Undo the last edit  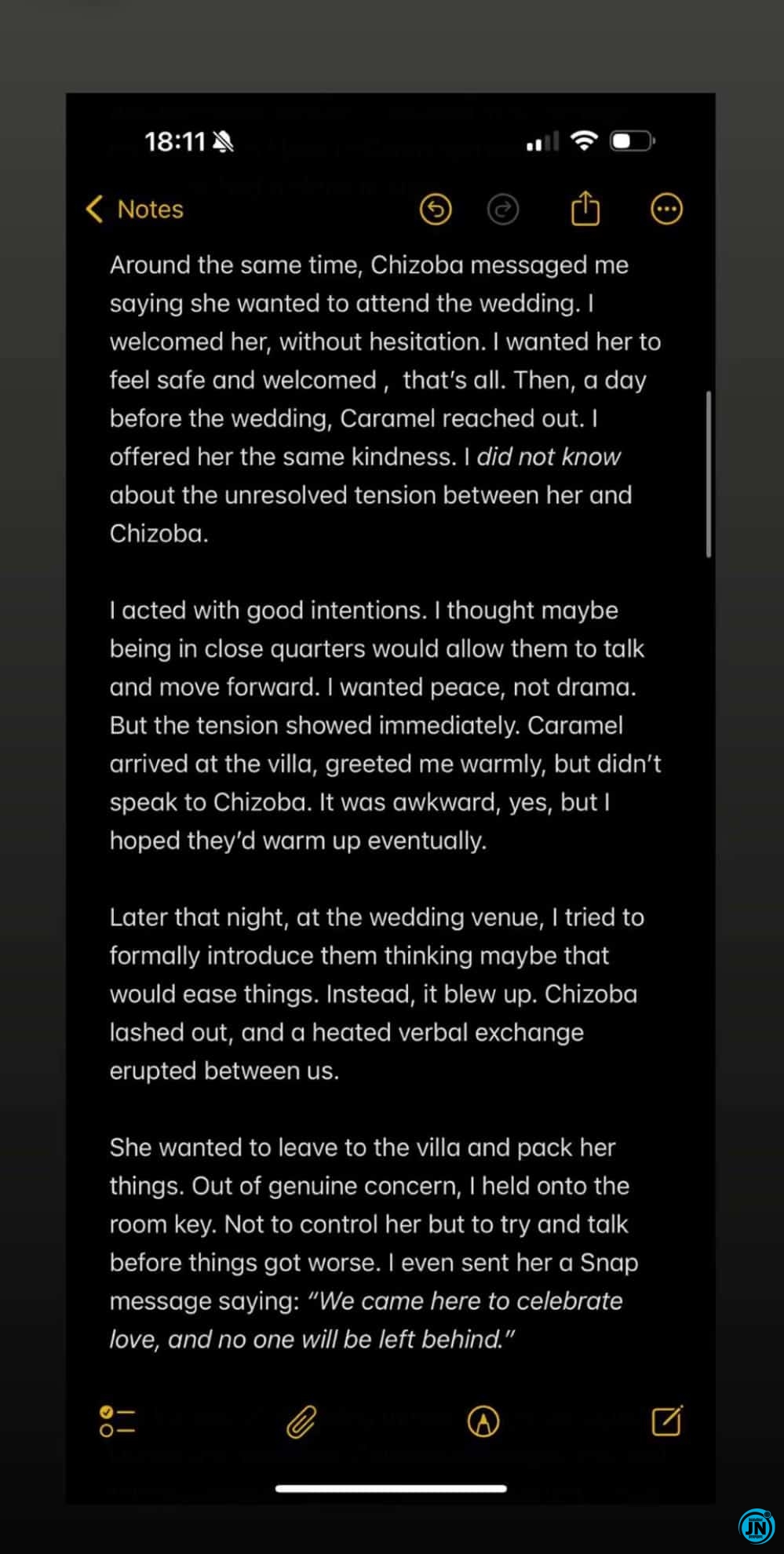tap(436, 210)
